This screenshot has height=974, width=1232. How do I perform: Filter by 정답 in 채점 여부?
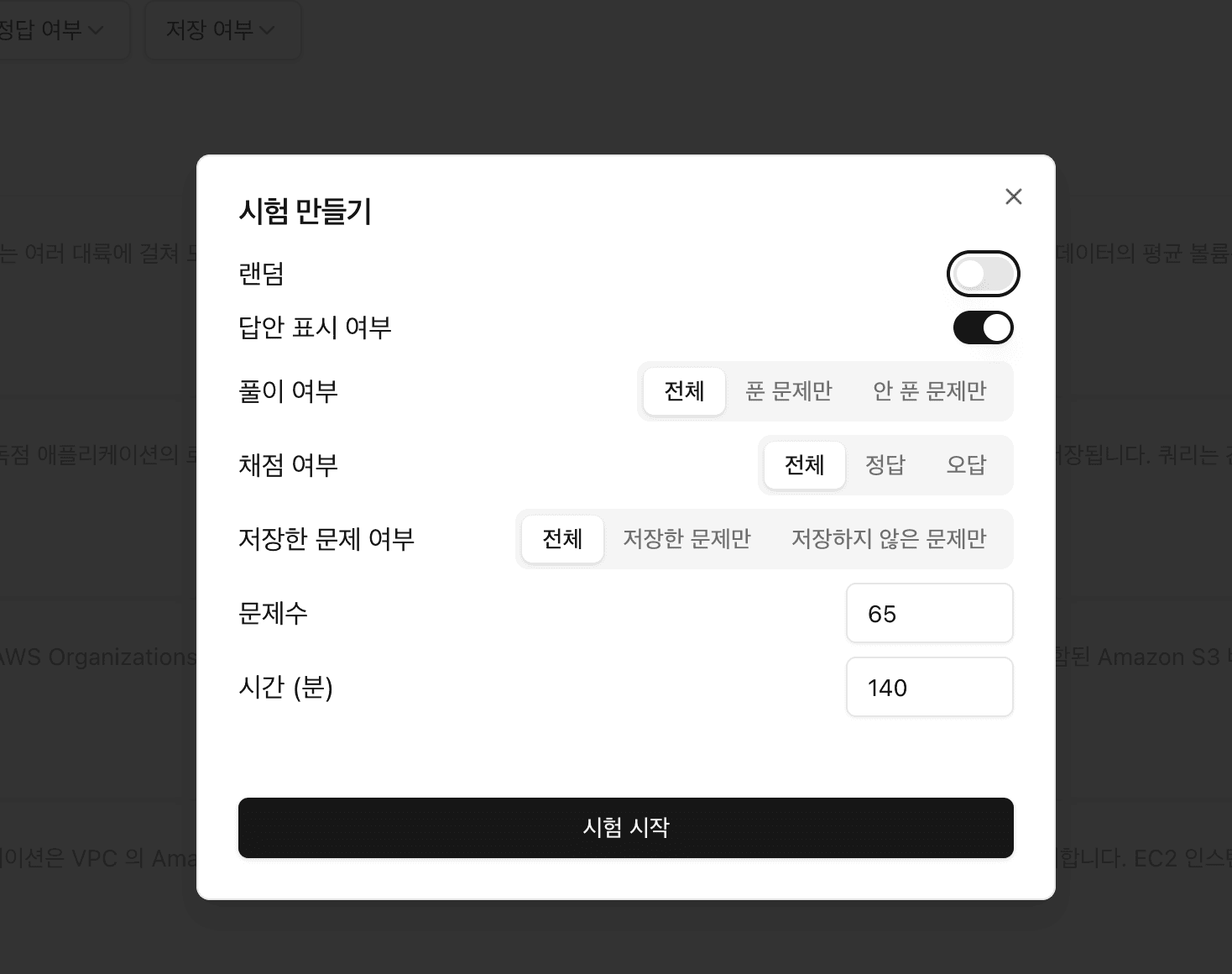point(885,465)
